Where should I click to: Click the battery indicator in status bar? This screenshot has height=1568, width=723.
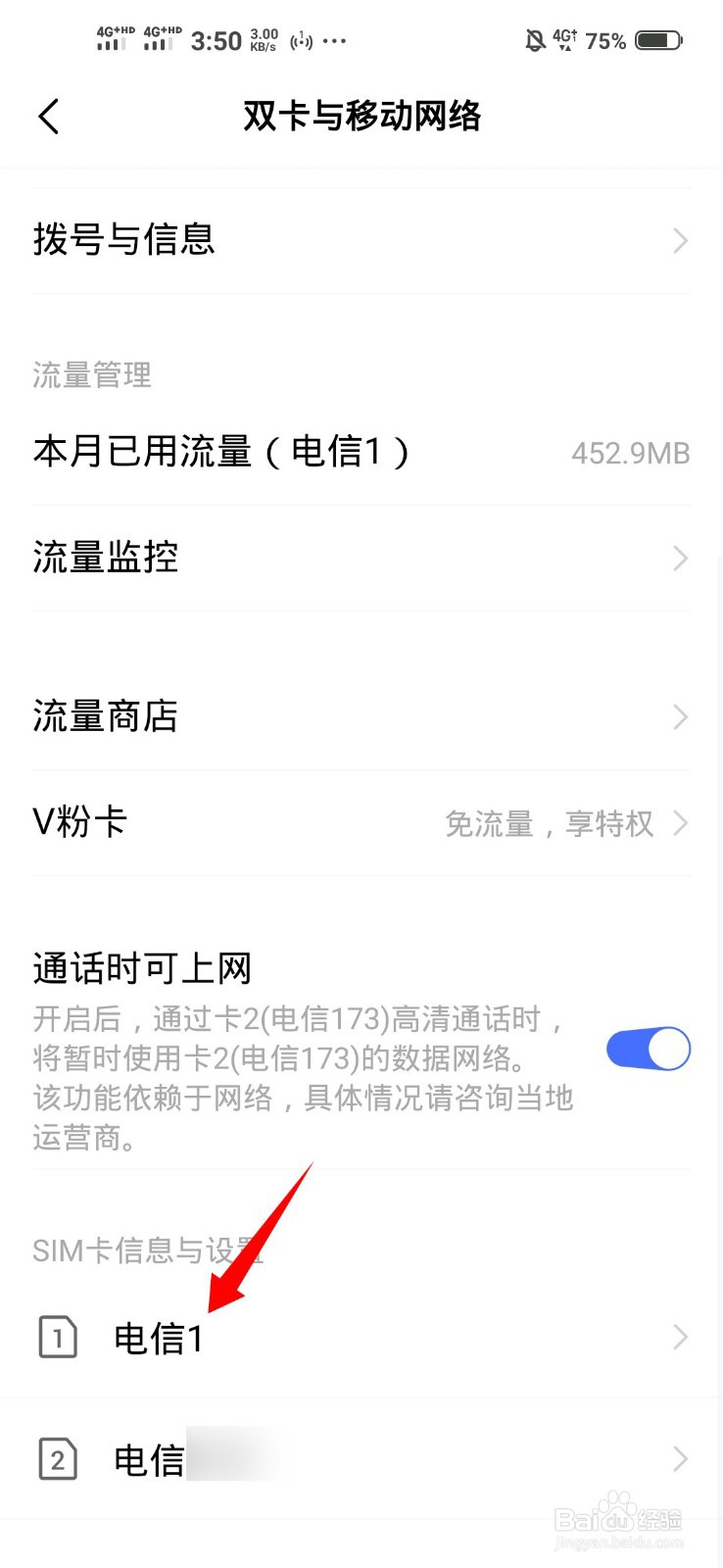[x=659, y=40]
